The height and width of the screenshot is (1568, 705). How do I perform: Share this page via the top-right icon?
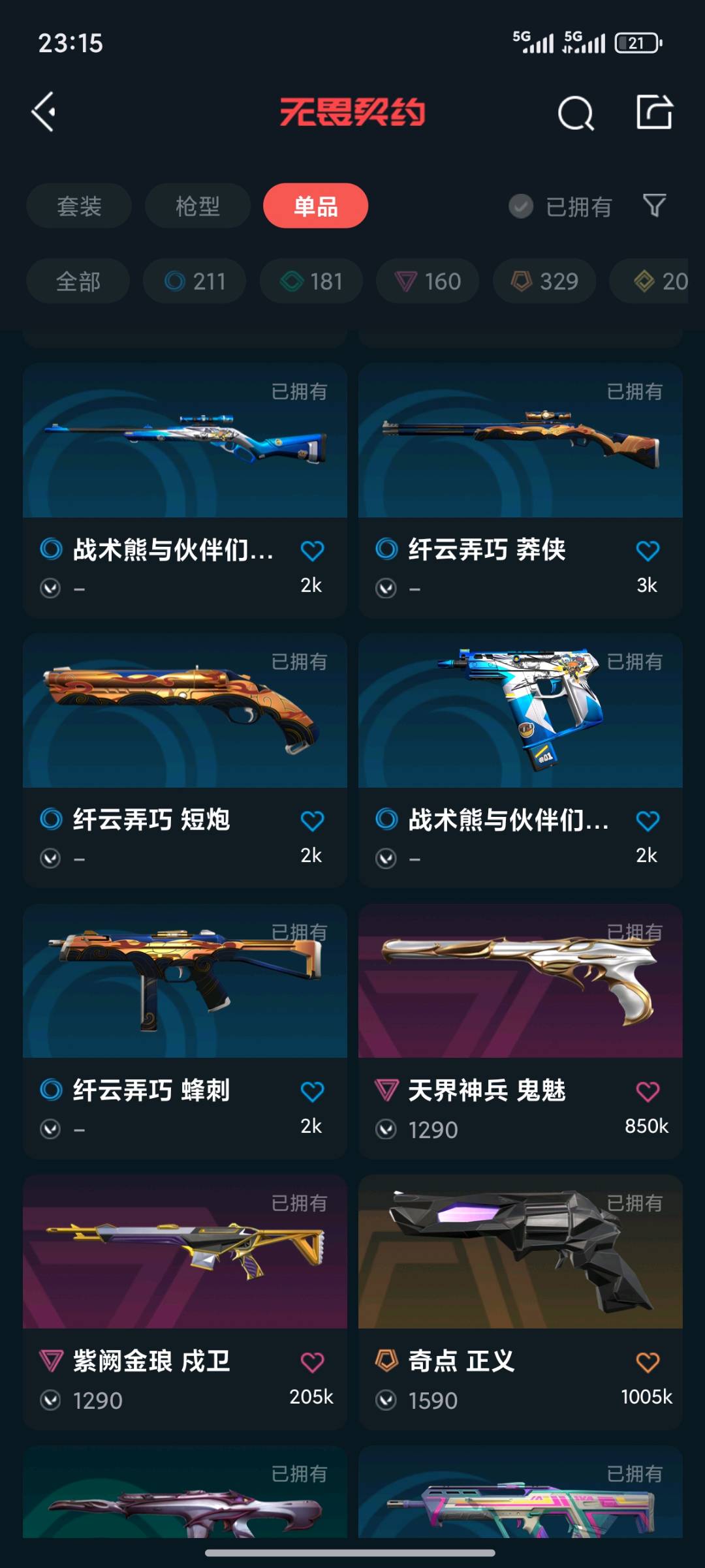(x=654, y=112)
